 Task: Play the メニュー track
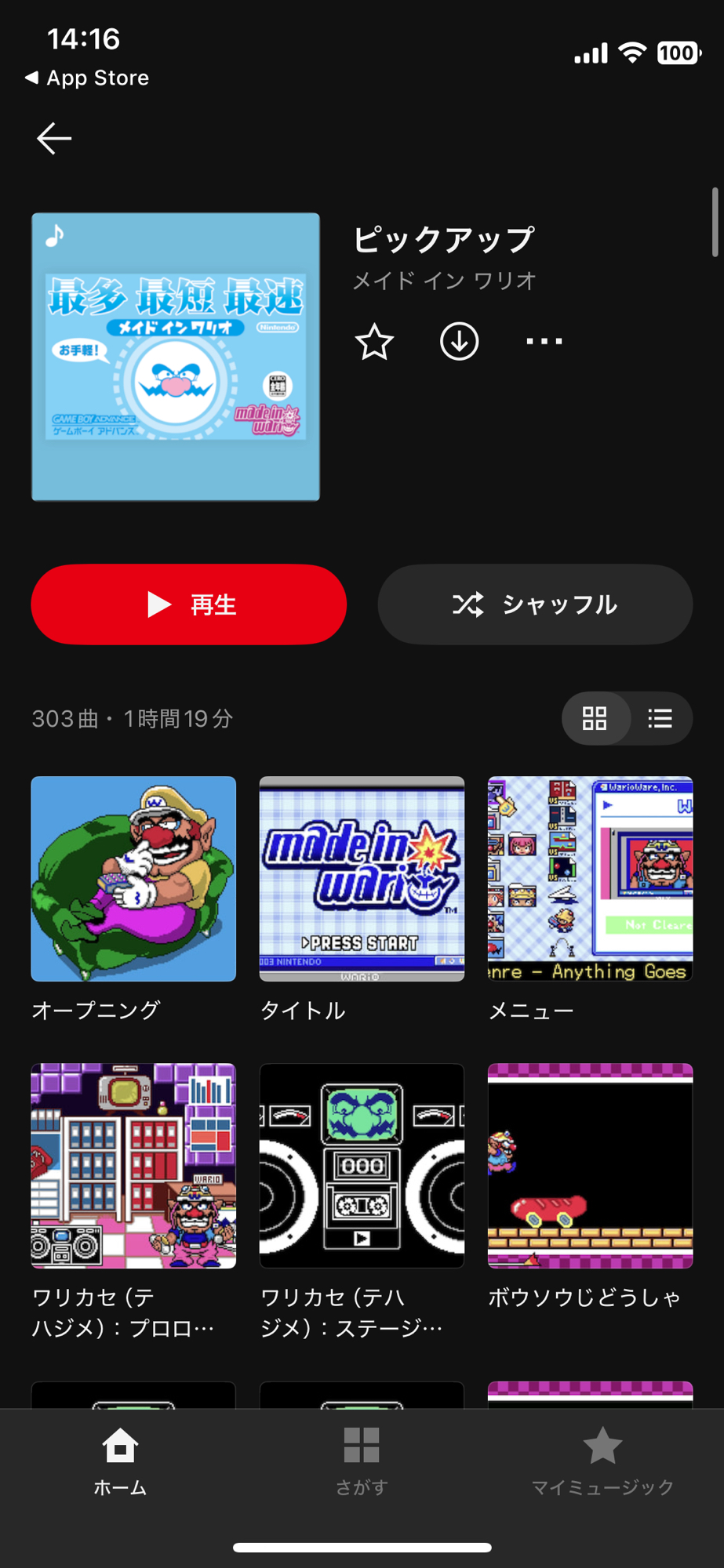(x=590, y=879)
